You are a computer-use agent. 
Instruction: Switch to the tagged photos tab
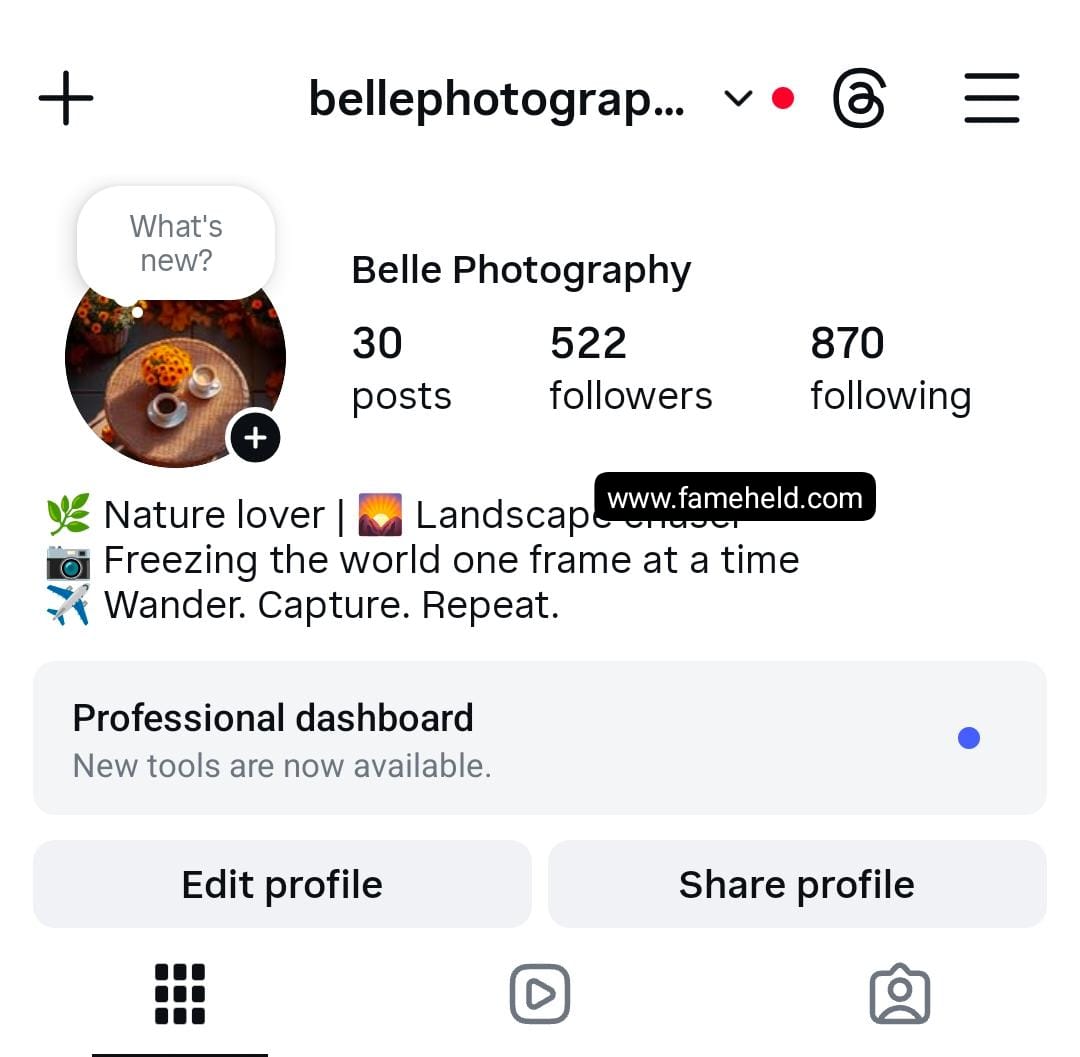coord(899,994)
